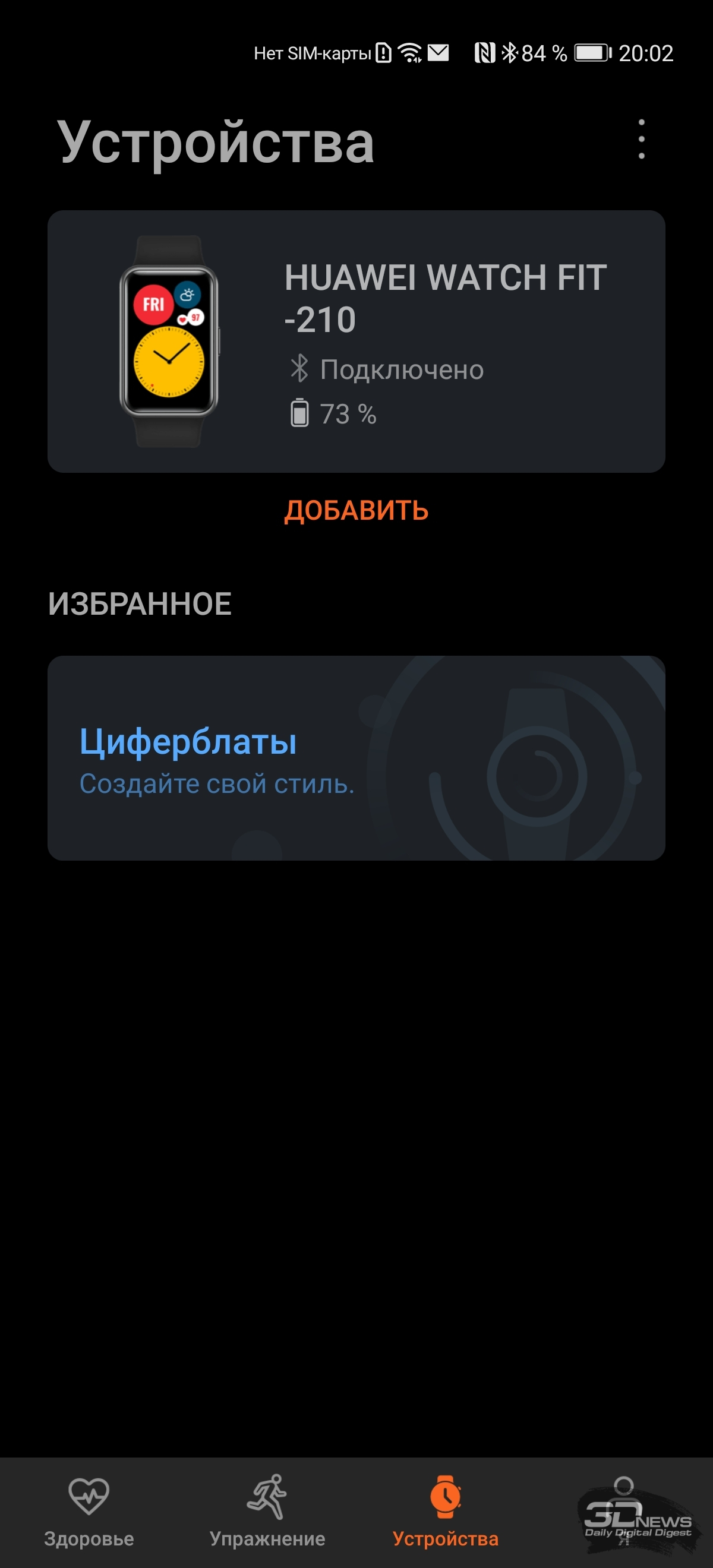713x1568 pixels.
Task: Open the three-dot overflow menu
Action: pyautogui.click(x=641, y=140)
